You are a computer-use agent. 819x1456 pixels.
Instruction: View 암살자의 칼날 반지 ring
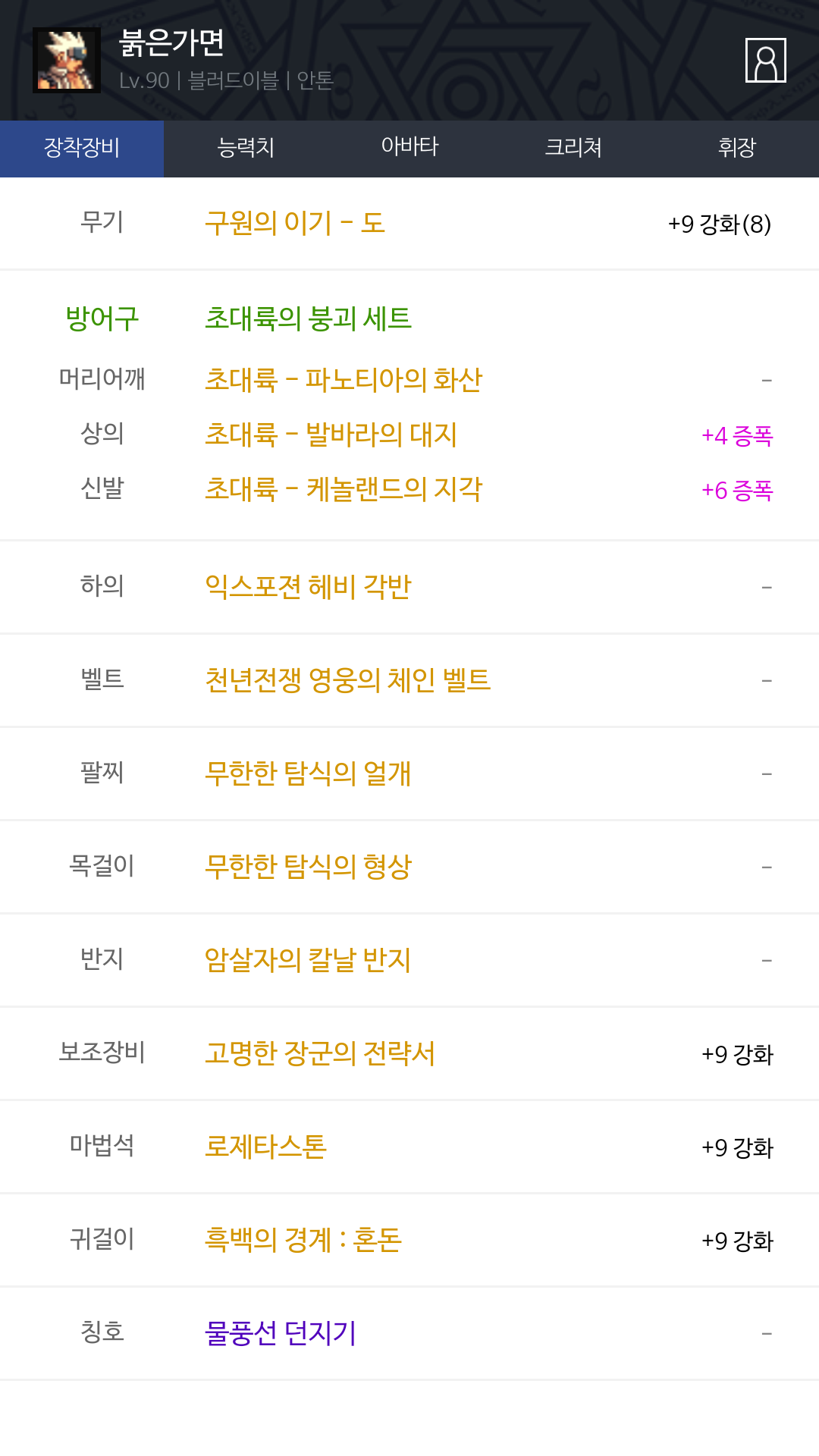click(x=308, y=960)
